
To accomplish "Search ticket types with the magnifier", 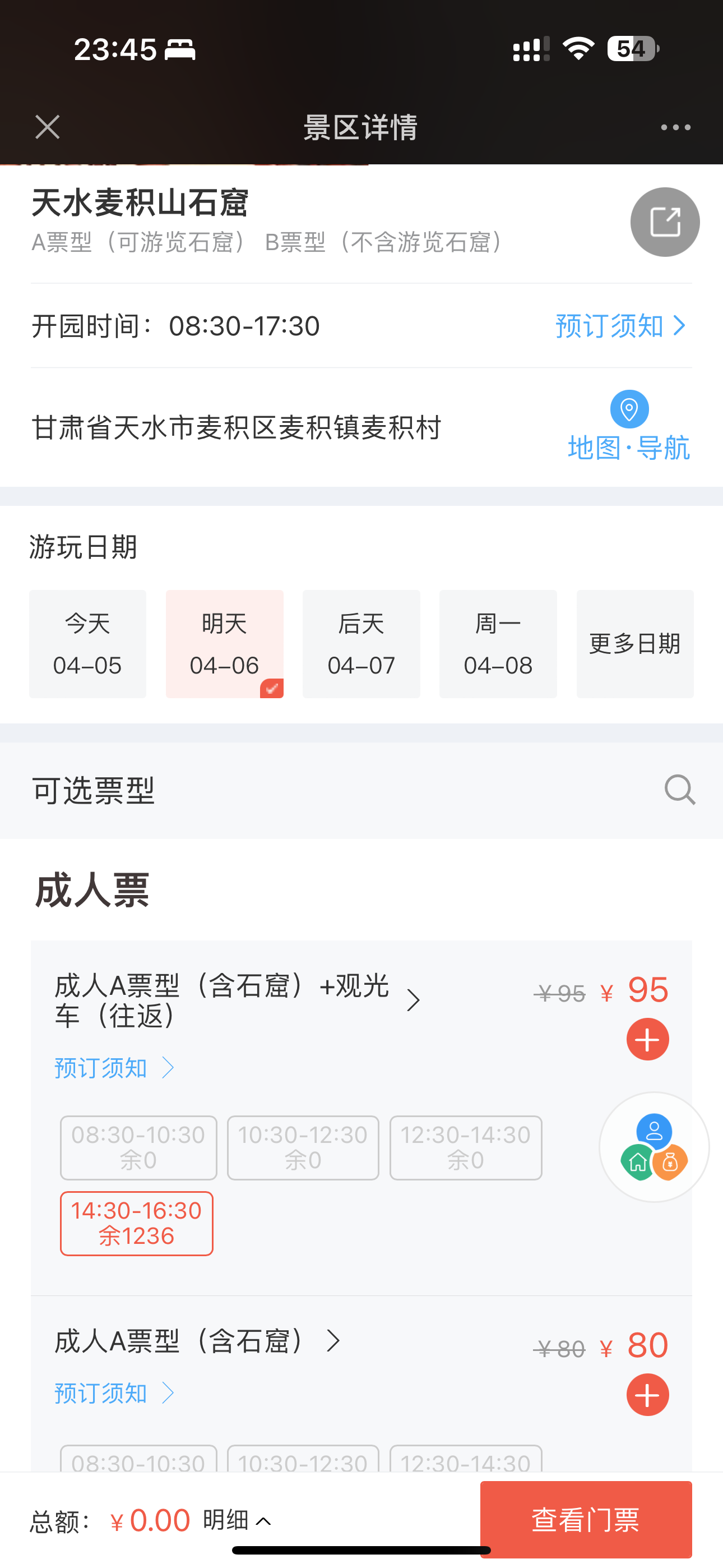I will click(x=679, y=790).
